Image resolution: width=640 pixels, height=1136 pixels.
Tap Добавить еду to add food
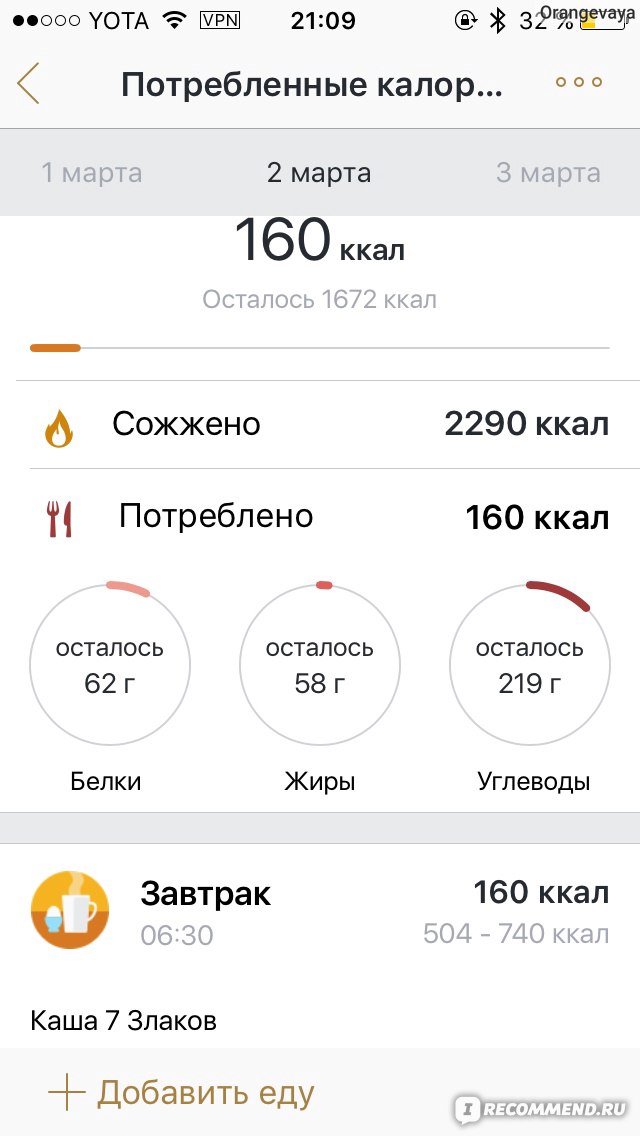coord(181,1093)
